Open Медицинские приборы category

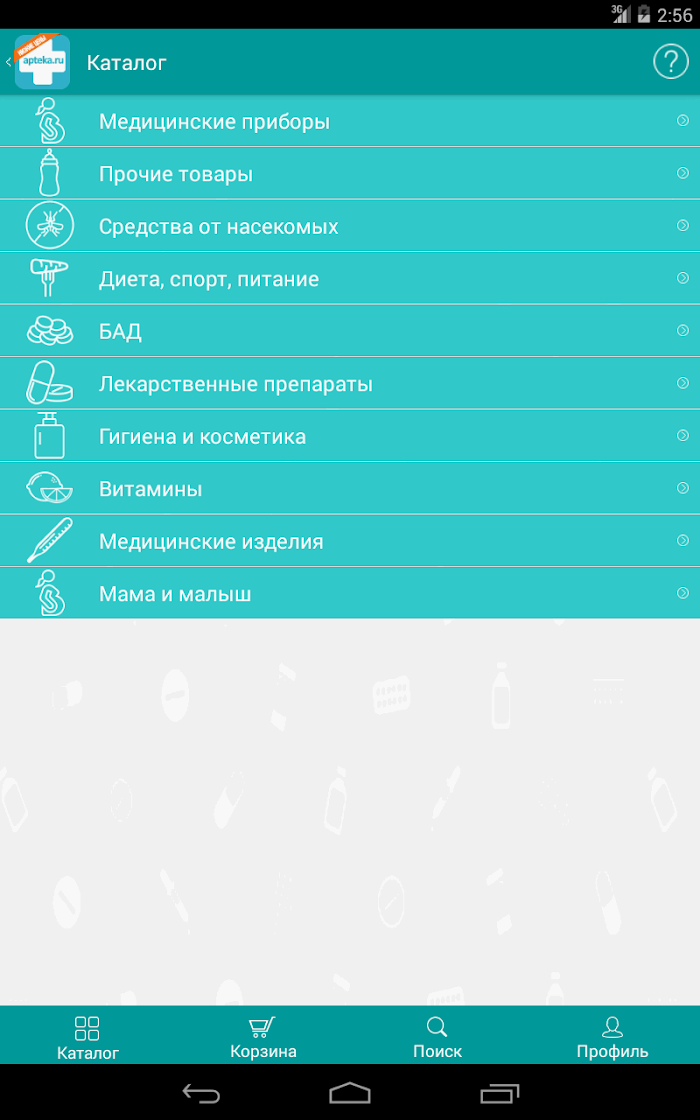click(x=350, y=122)
